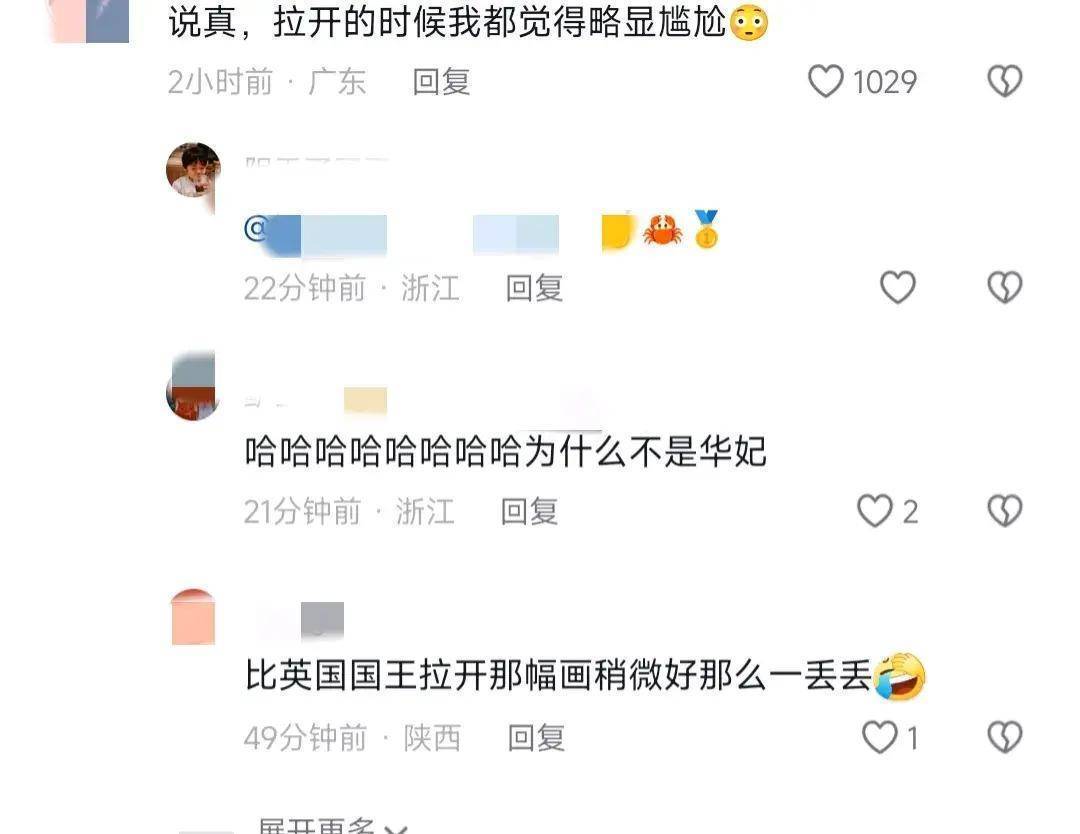Like the 华妃 comment
Image resolution: width=1080 pixels, height=834 pixels.
875,511
